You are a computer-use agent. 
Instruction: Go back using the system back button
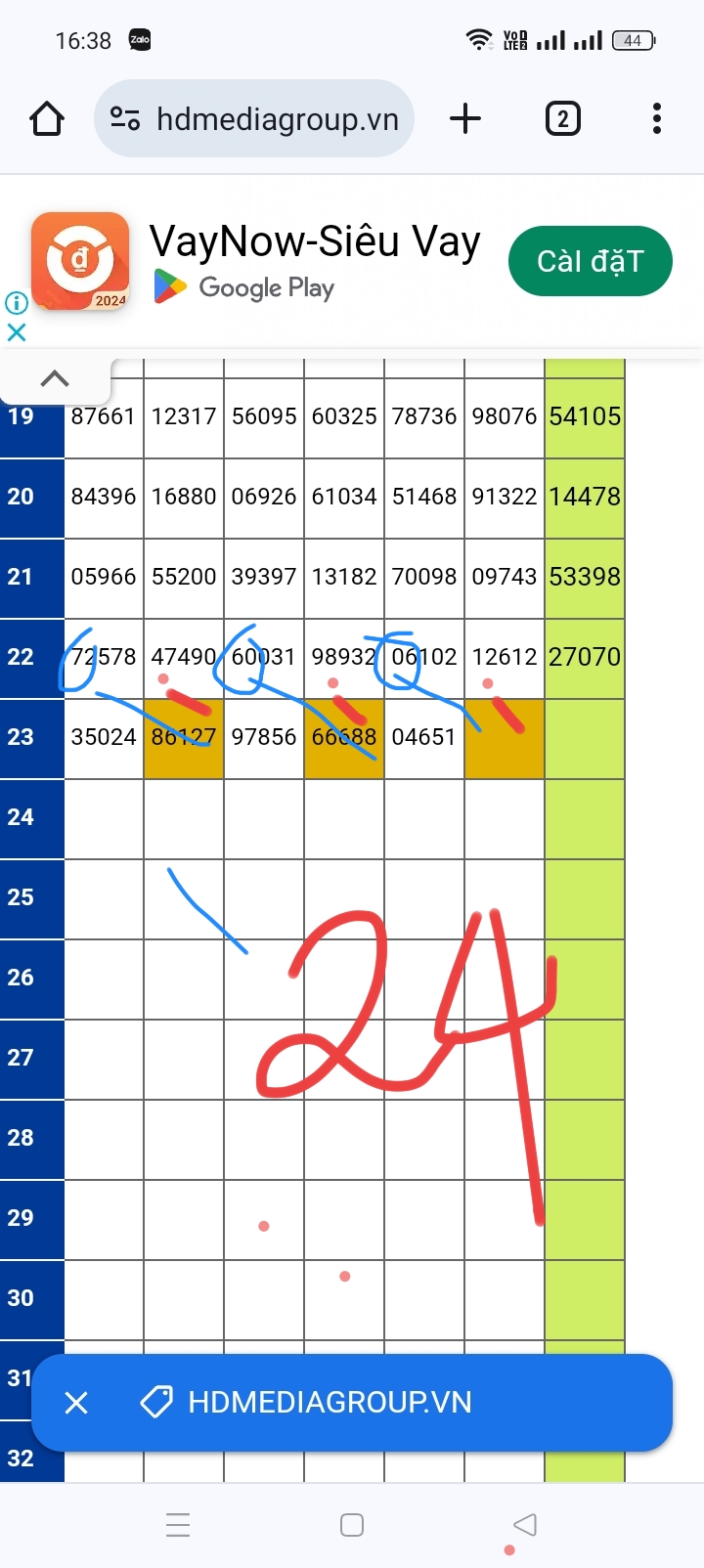525,1525
